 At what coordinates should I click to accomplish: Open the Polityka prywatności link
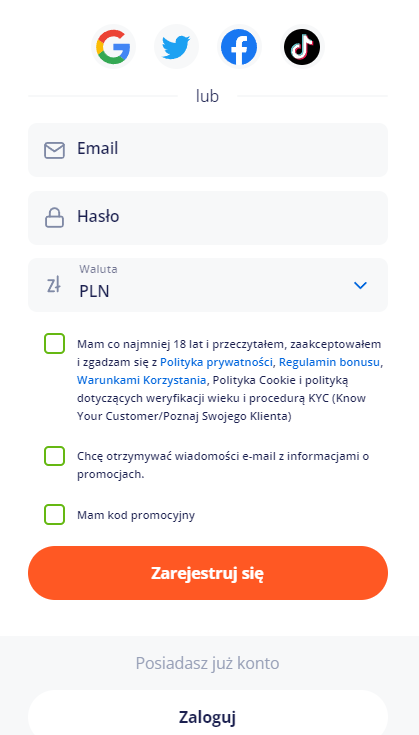(x=217, y=362)
